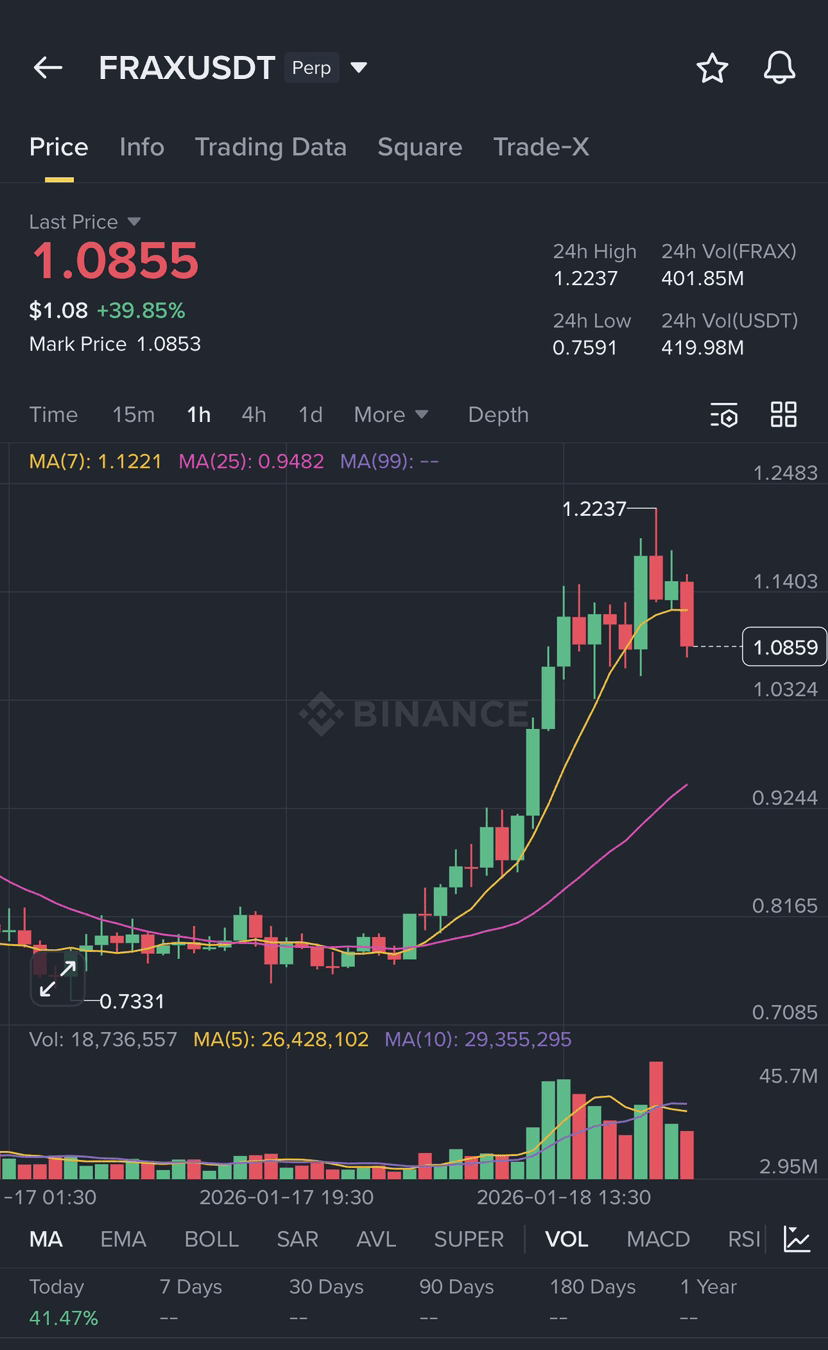Open the Square tab
This screenshot has height=1350, width=828.
(419, 147)
